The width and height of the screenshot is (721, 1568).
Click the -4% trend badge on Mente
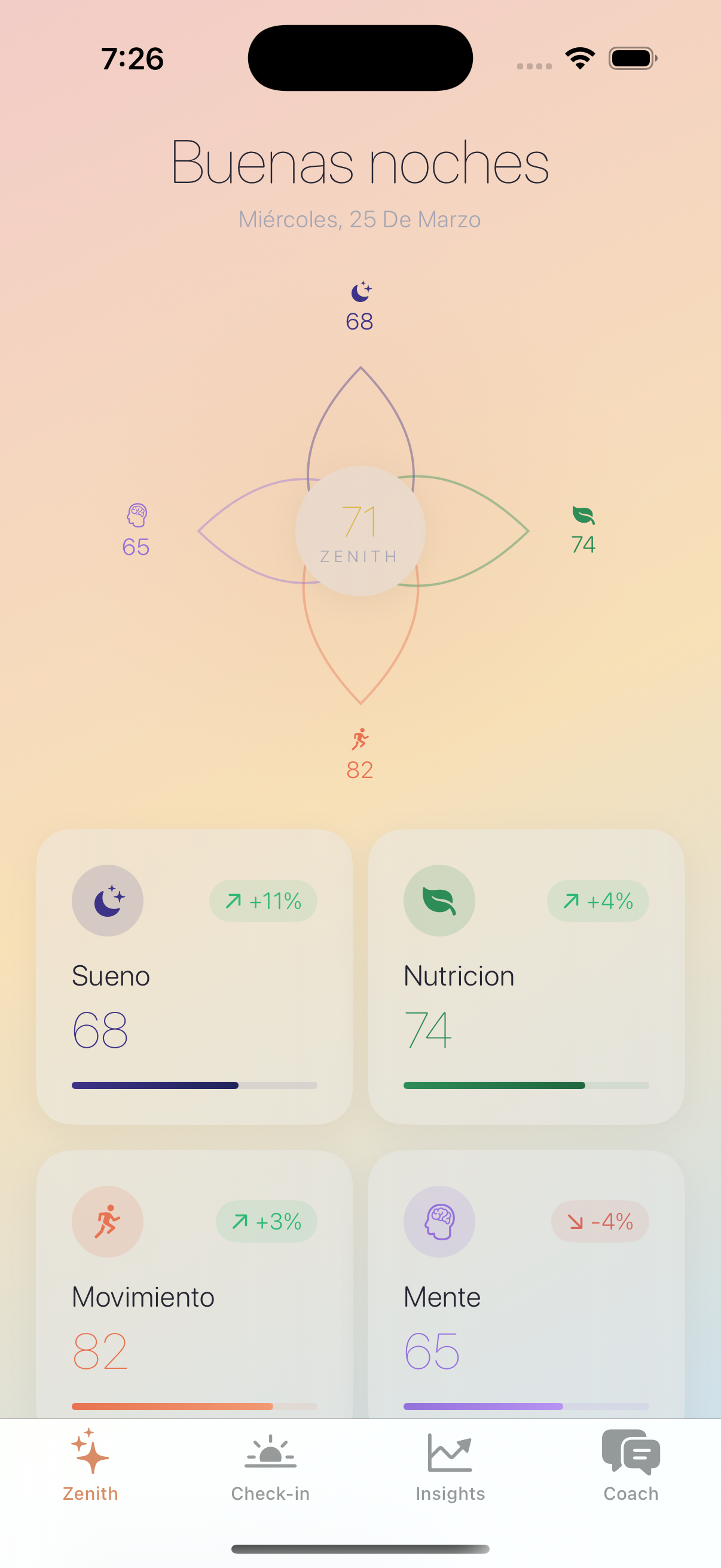(x=600, y=1222)
